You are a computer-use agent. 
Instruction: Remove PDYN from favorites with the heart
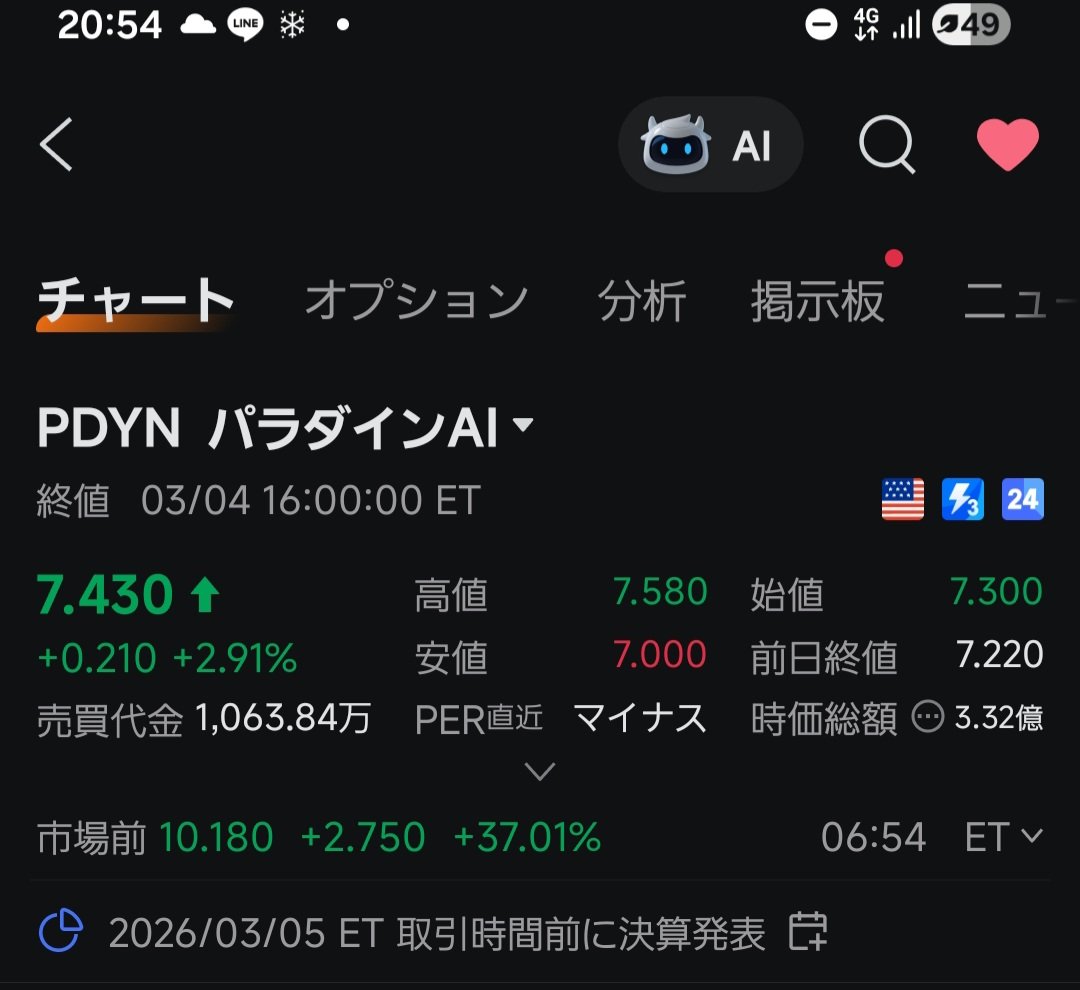[1007, 145]
